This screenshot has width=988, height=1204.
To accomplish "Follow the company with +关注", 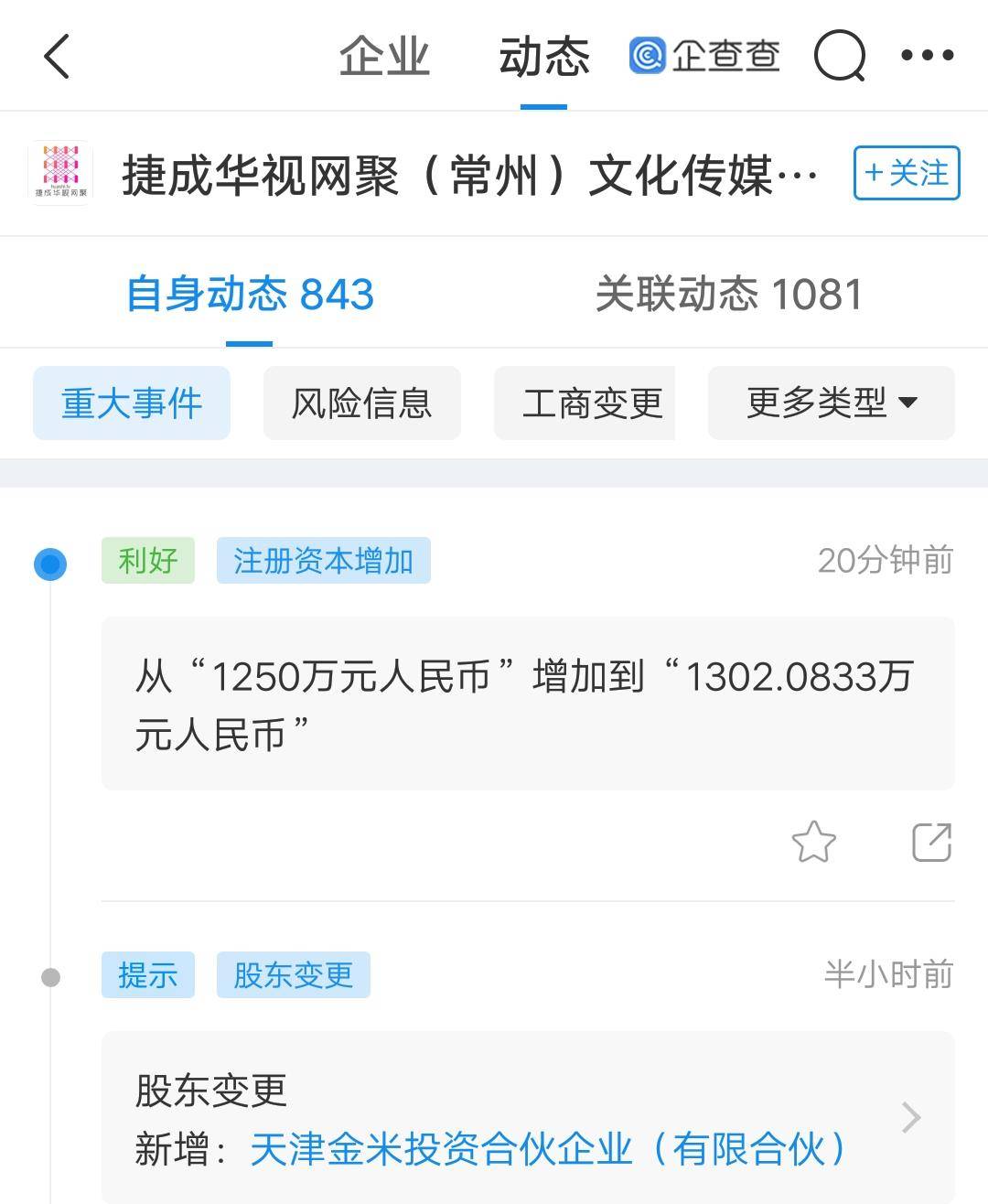I will coord(906,173).
